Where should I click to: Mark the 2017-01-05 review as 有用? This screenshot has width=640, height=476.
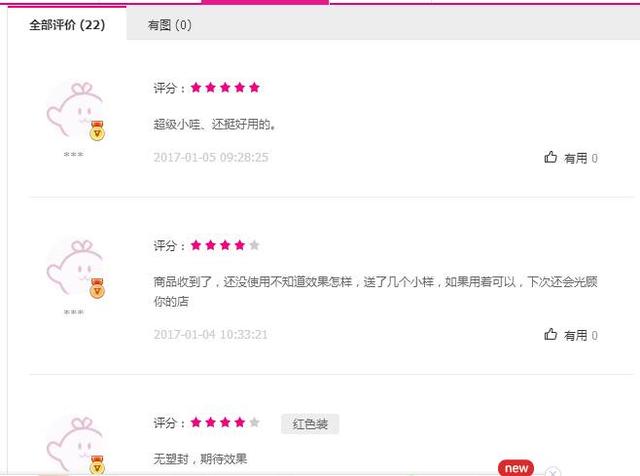point(570,158)
